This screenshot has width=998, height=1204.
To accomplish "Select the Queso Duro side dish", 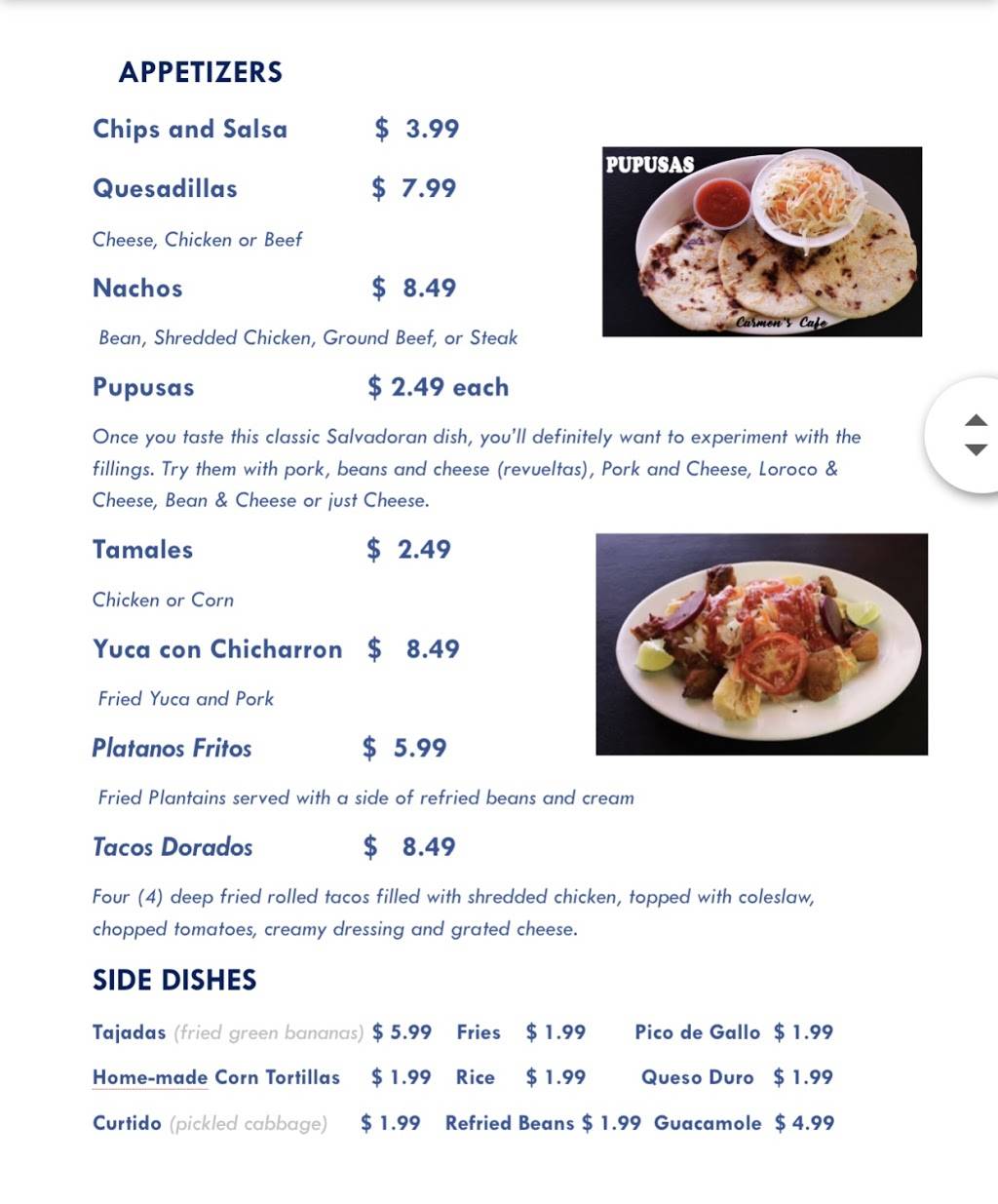I will 698,1077.
